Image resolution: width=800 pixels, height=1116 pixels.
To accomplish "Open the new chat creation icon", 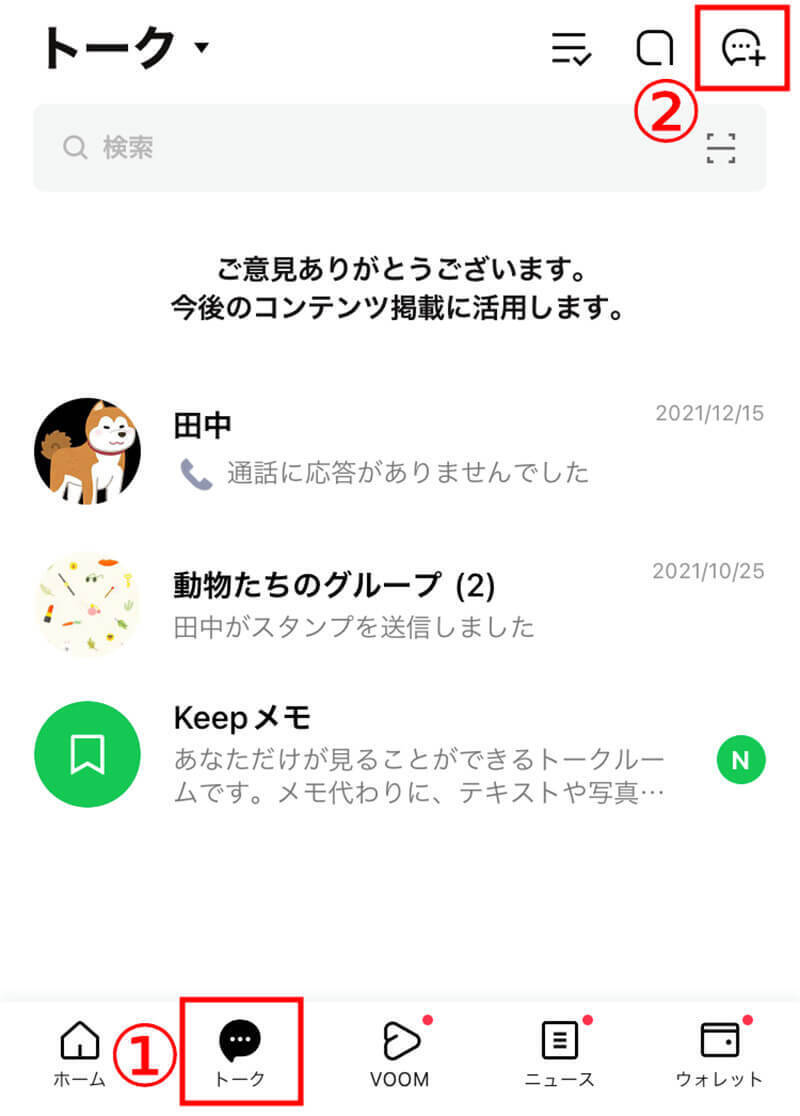I will pos(741,47).
